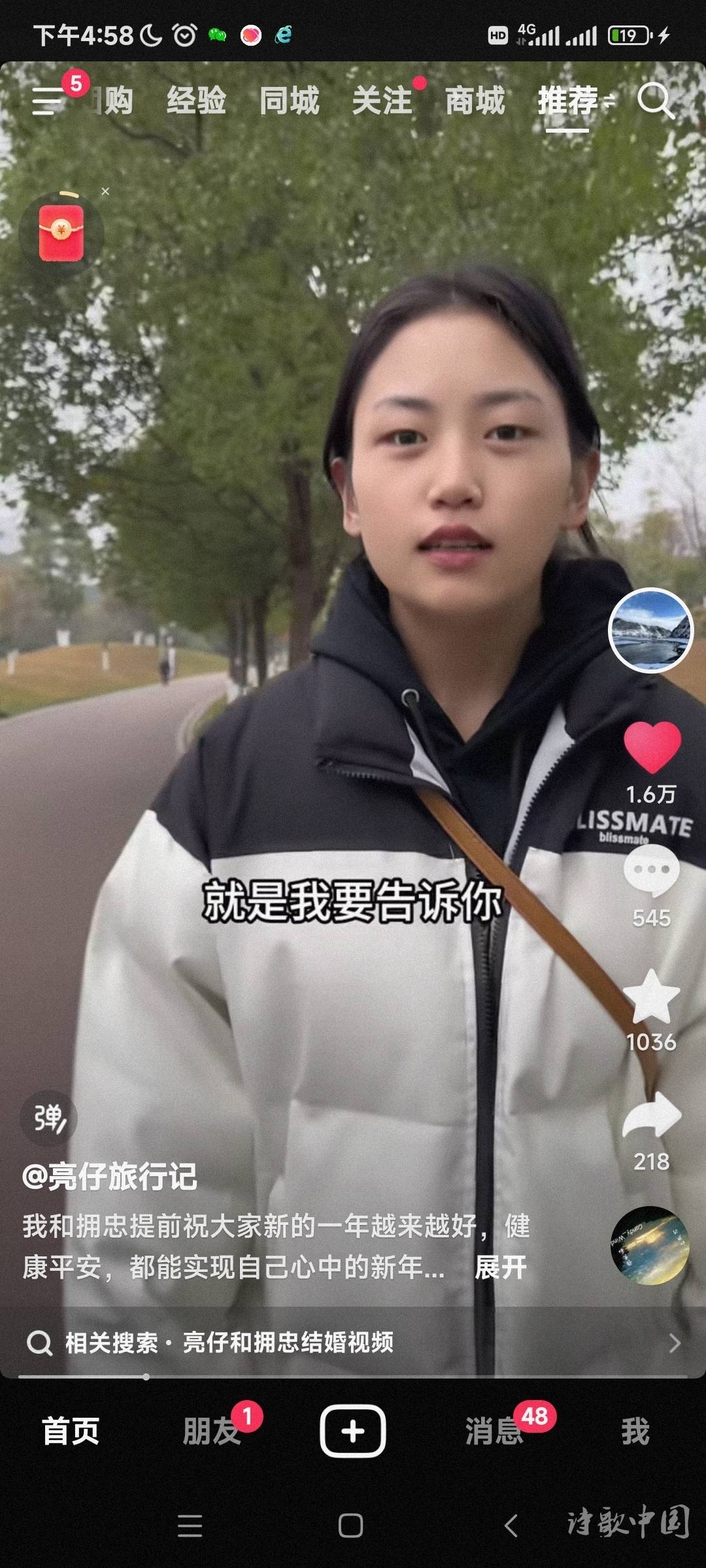This screenshot has height=1568, width=706.
Task: Open the creator's profile avatar
Action: [x=650, y=630]
